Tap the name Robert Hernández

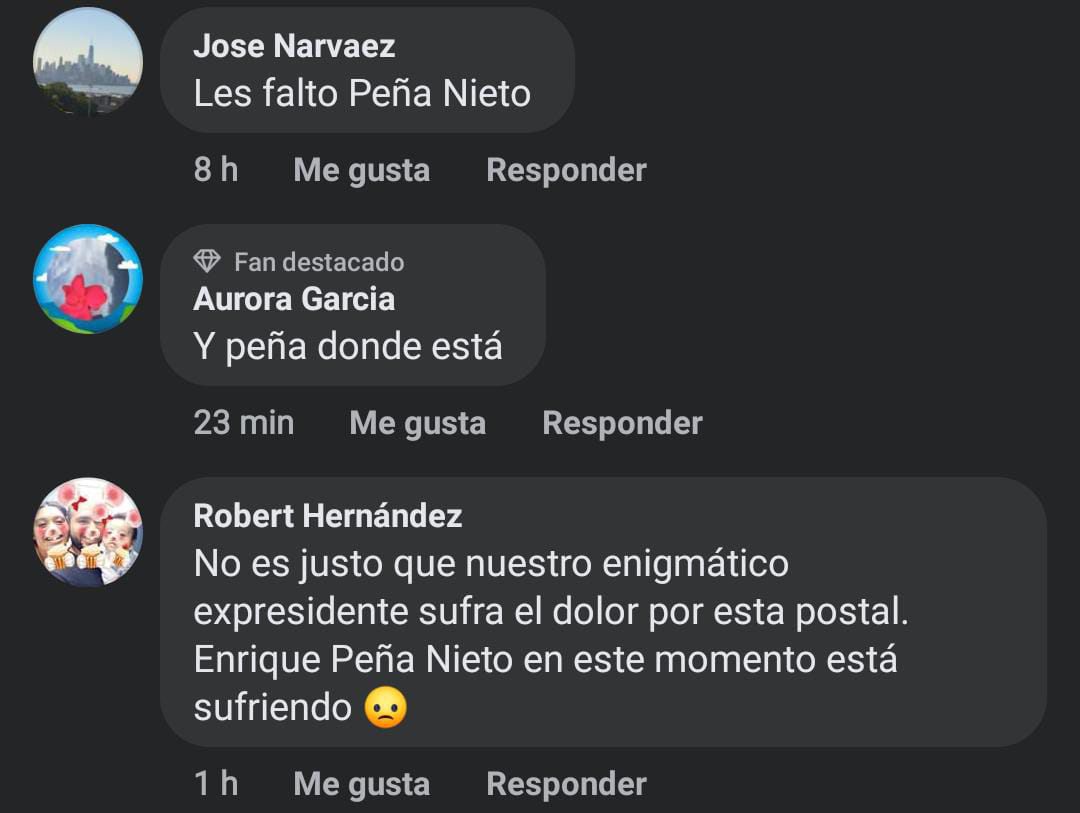pos(327,516)
